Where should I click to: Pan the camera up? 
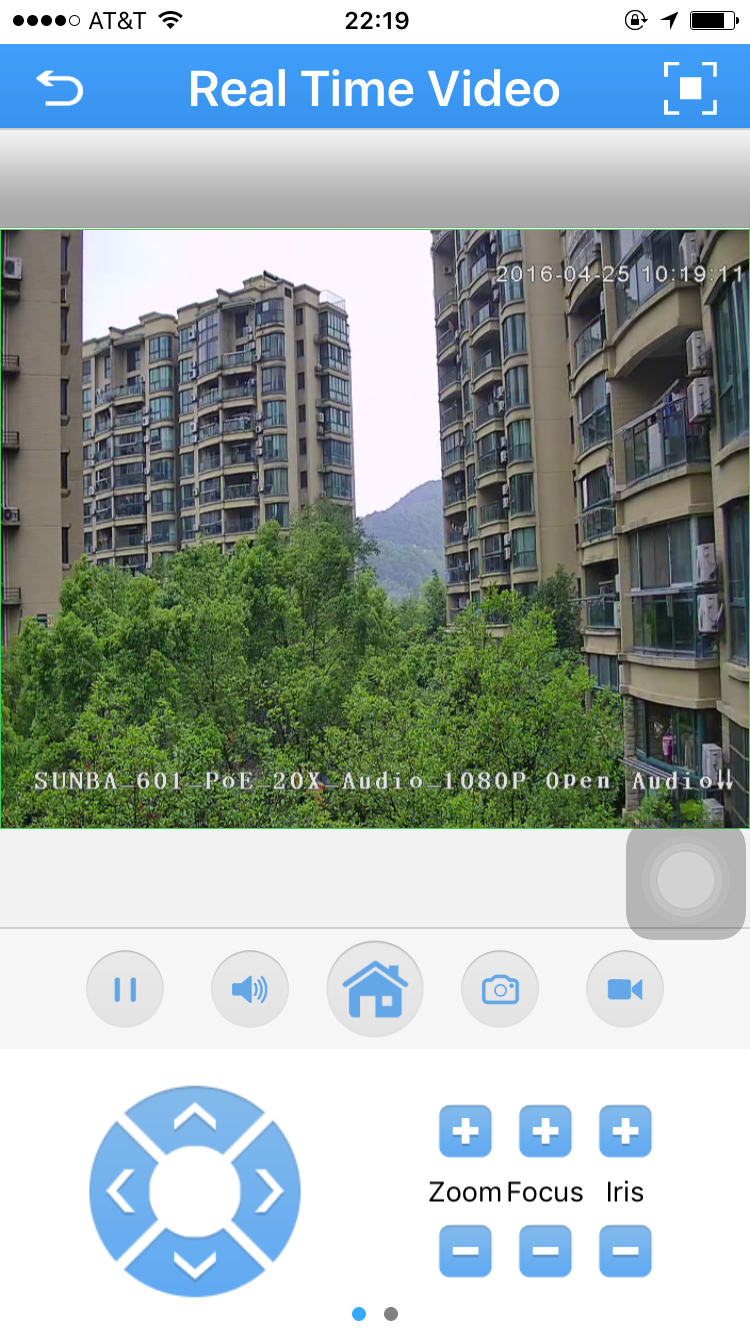pos(195,1117)
